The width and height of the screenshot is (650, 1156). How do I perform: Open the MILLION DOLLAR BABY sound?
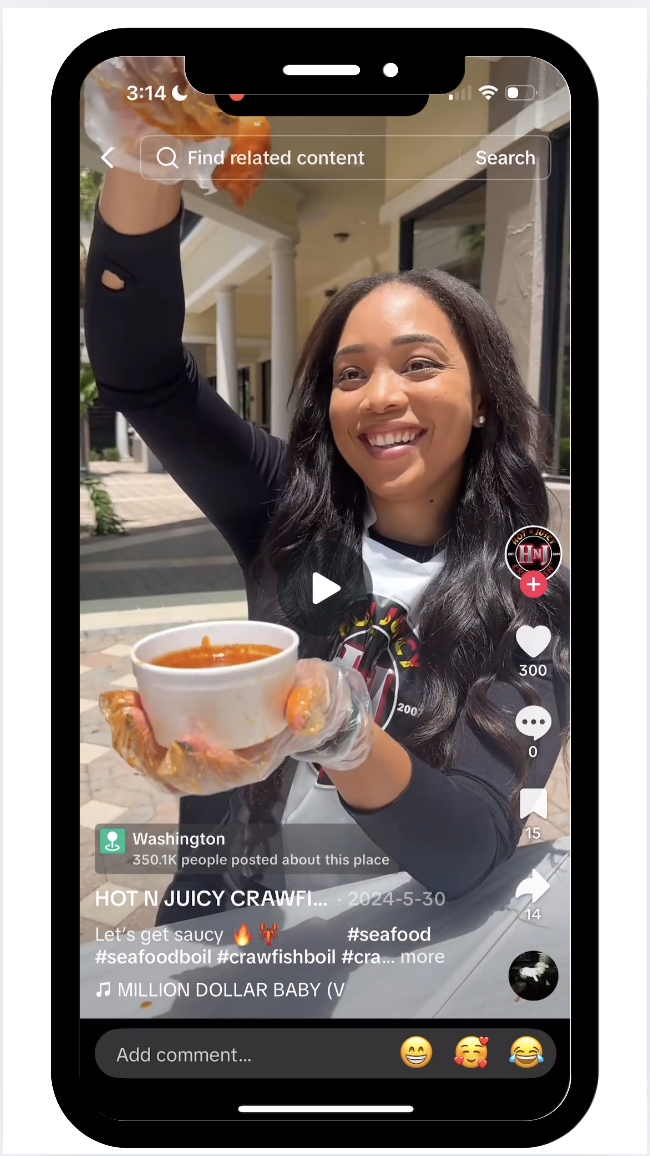(220, 990)
